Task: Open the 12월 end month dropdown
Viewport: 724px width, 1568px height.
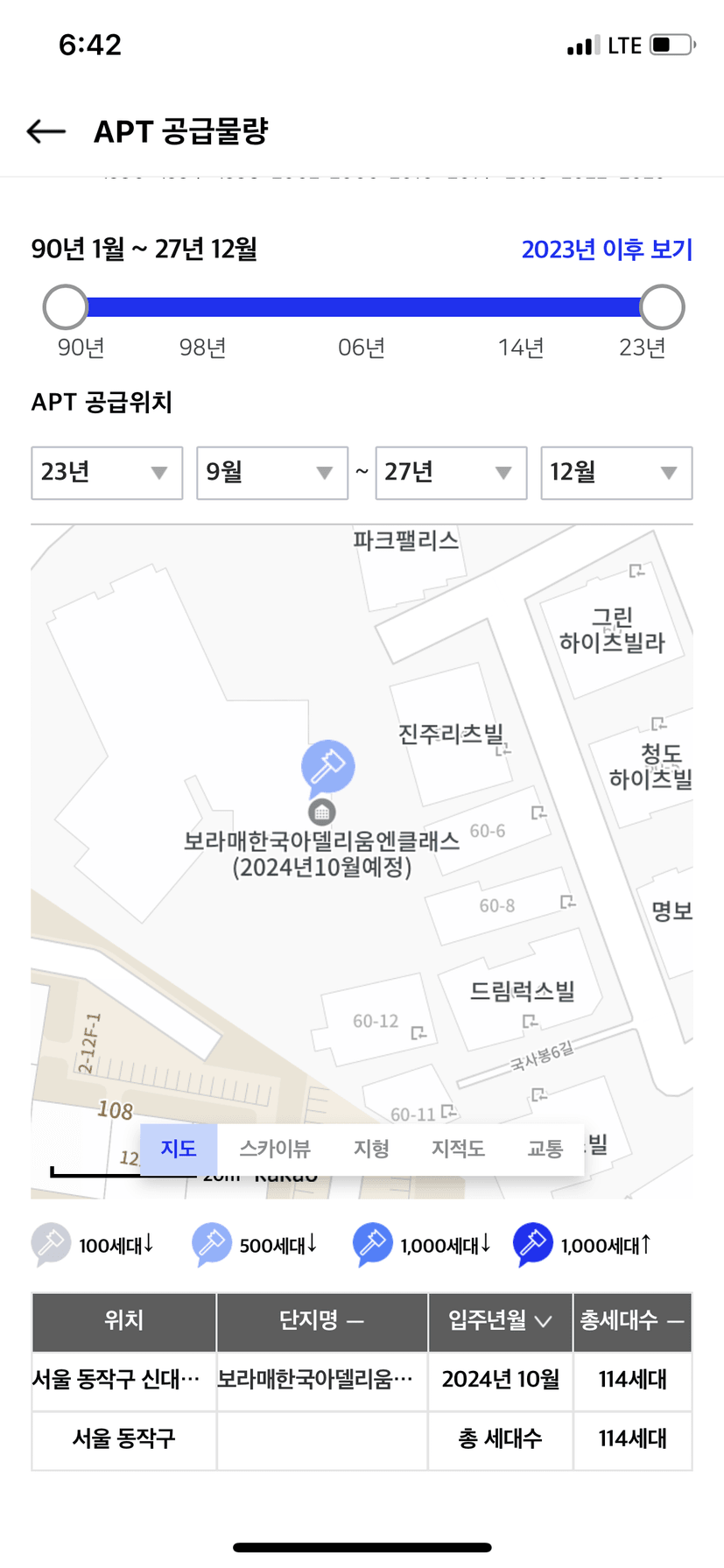Action: coord(616,473)
